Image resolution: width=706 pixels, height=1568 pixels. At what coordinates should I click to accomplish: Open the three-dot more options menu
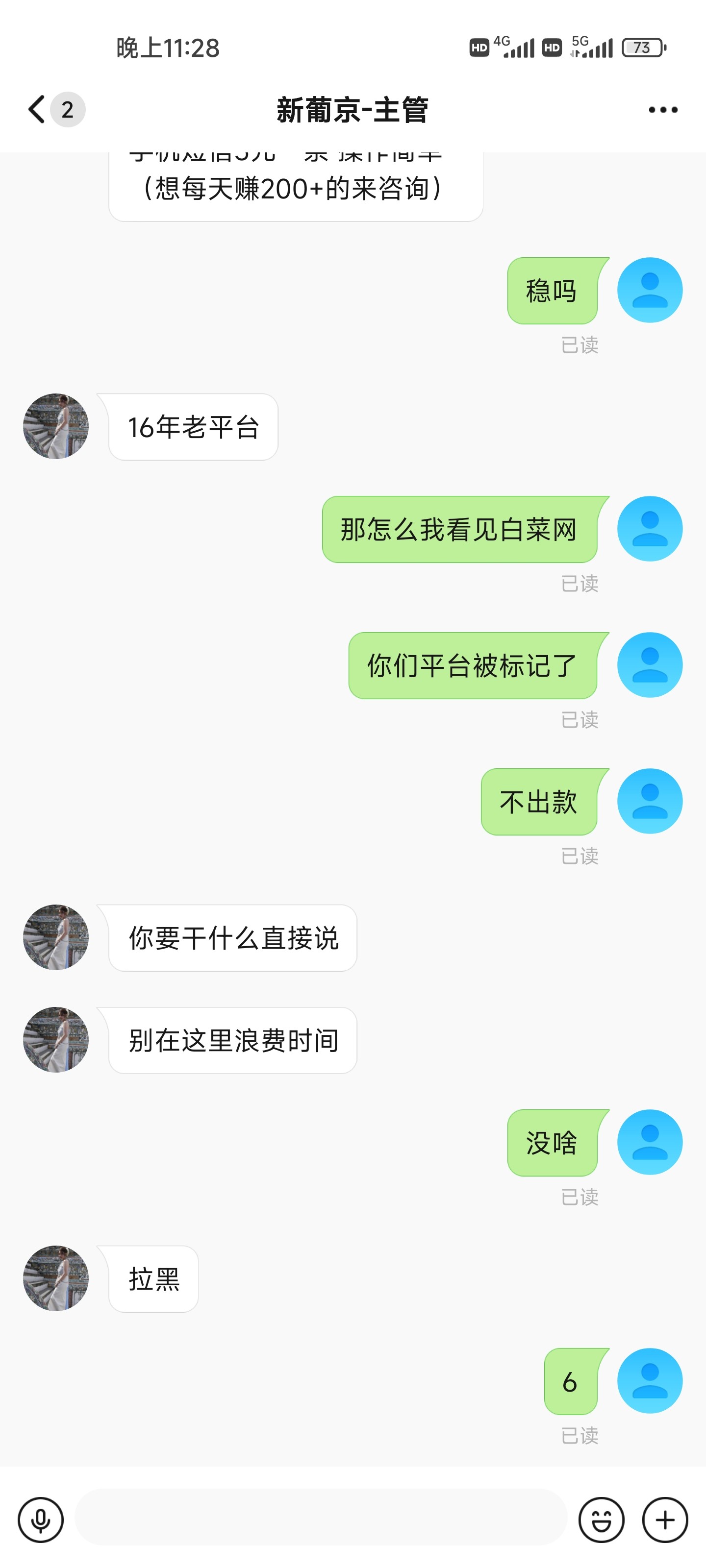[663, 110]
